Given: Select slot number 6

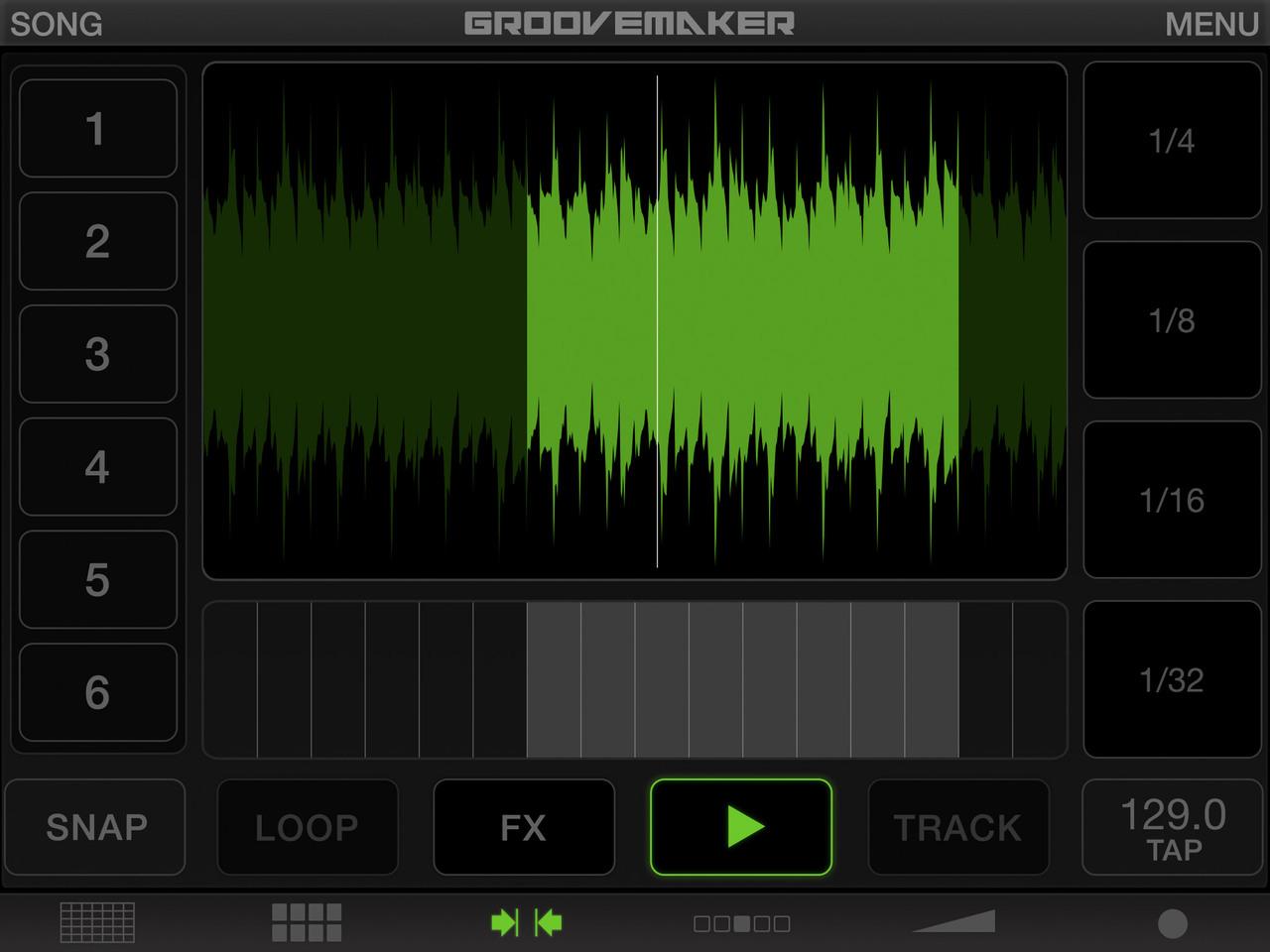Looking at the screenshot, I should pos(97,692).
